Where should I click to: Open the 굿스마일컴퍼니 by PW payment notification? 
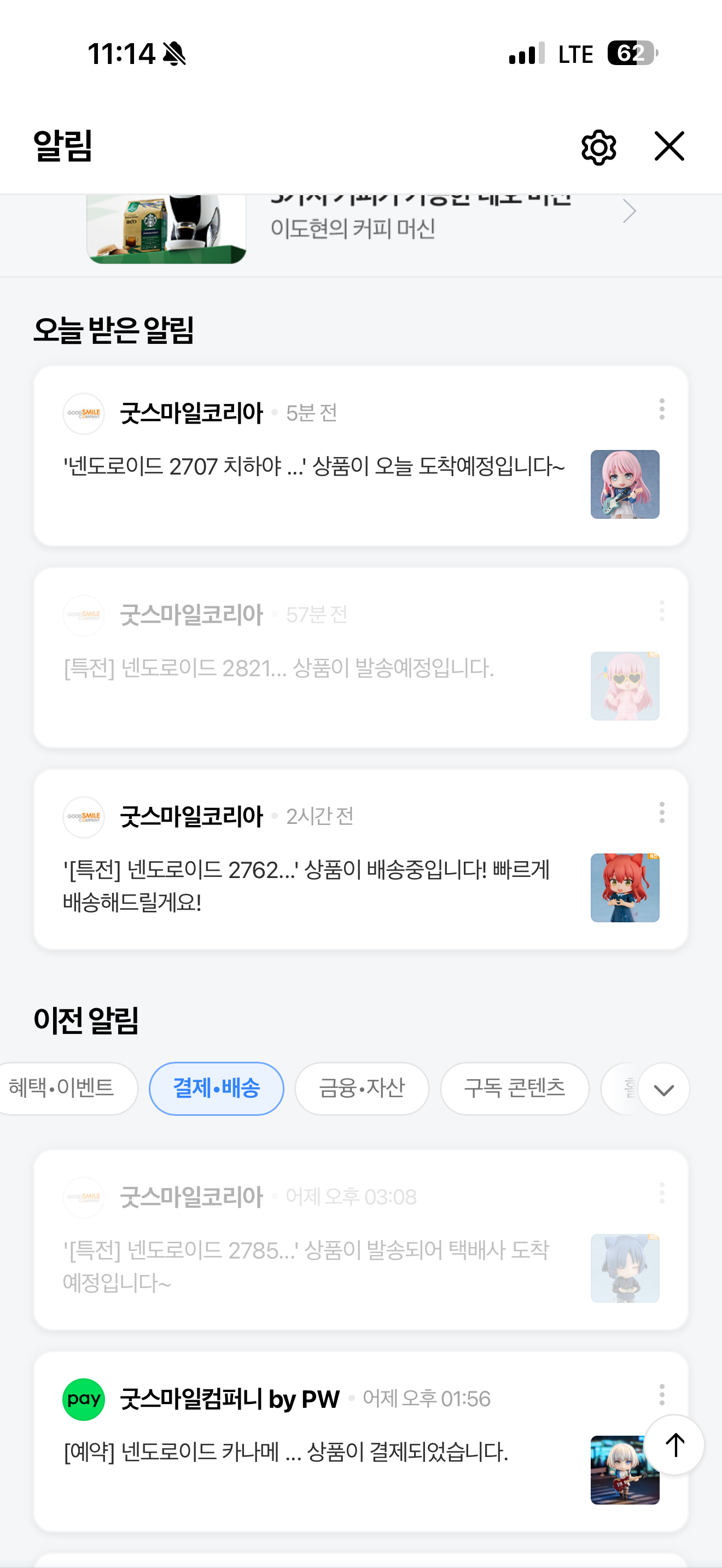click(x=286, y=1452)
